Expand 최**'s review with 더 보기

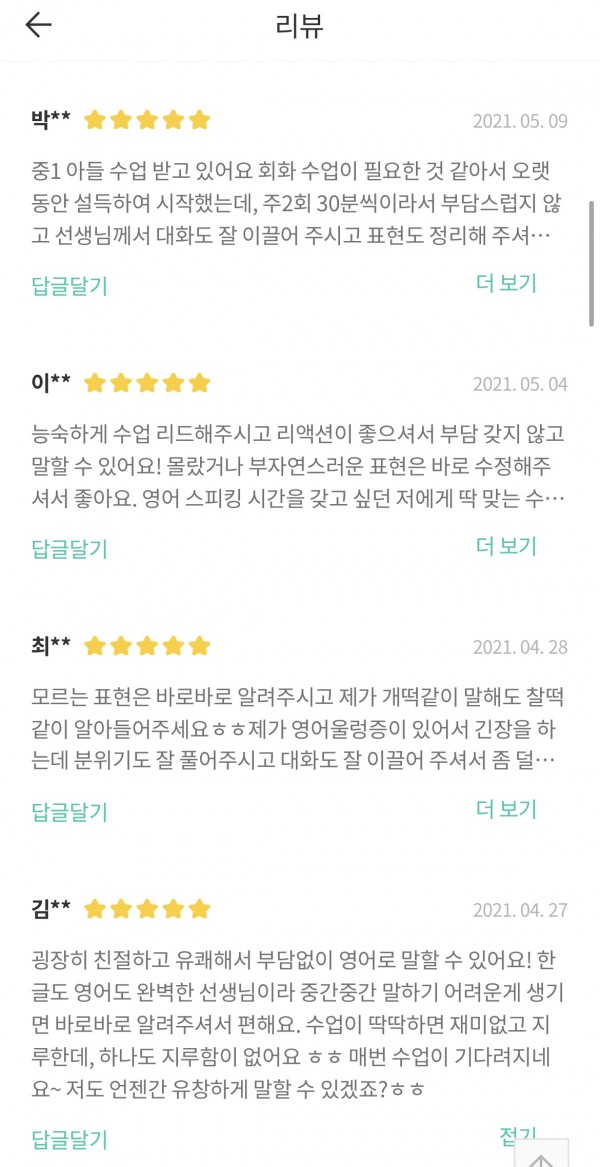coord(506,809)
